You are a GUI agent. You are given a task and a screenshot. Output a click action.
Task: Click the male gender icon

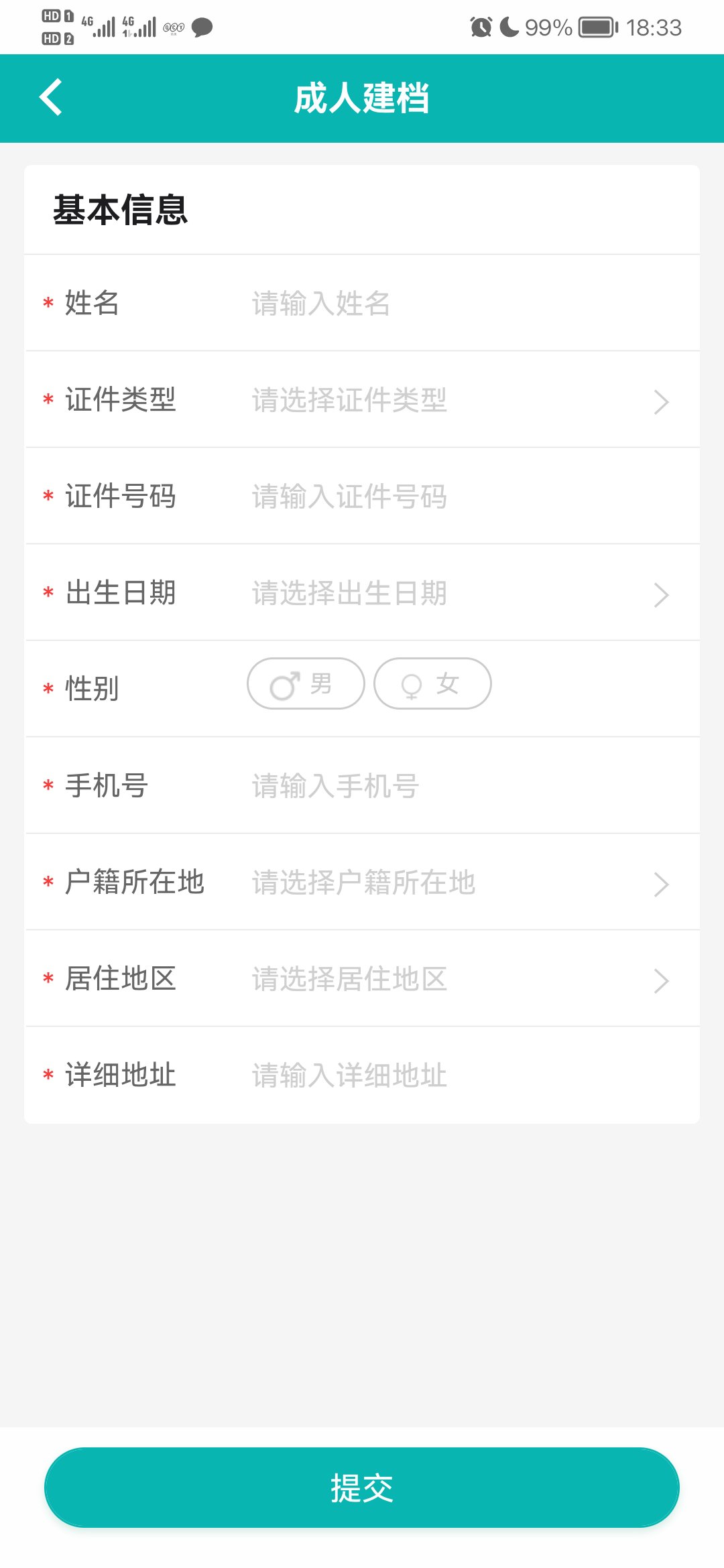coord(284,683)
